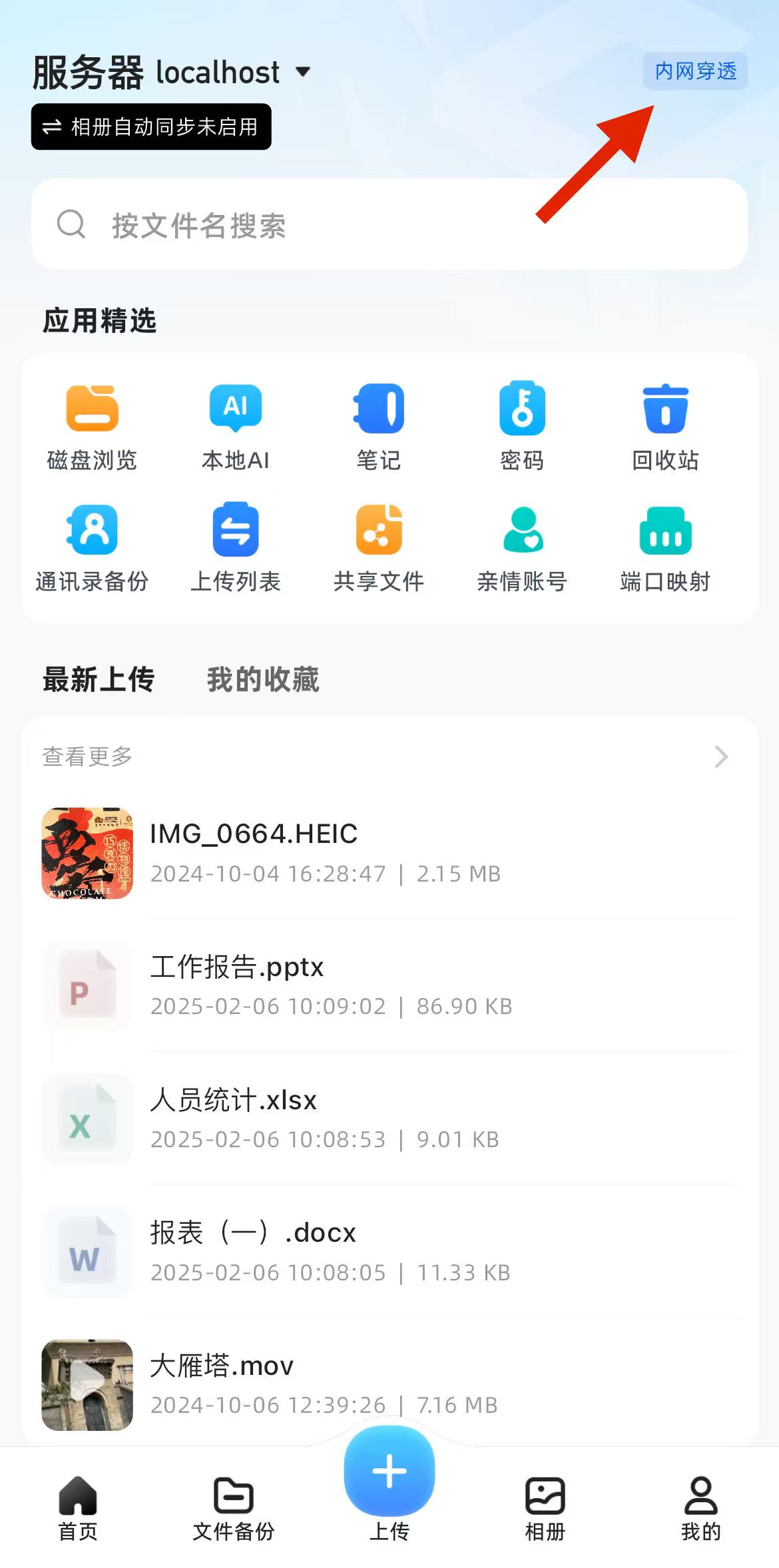
Task: Tap the file search input field
Action: coord(389,224)
